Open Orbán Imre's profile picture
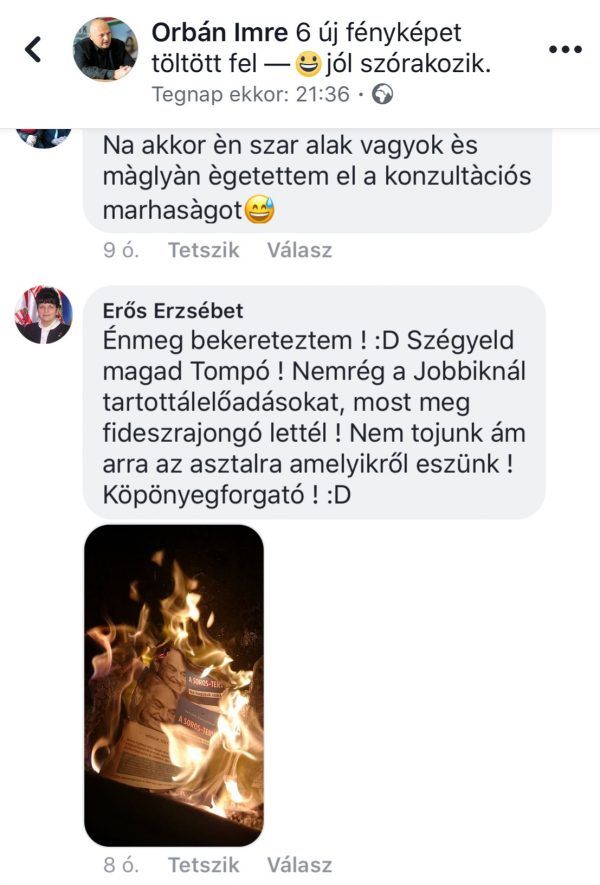Viewport: 600px width, 885px height. pos(105,49)
